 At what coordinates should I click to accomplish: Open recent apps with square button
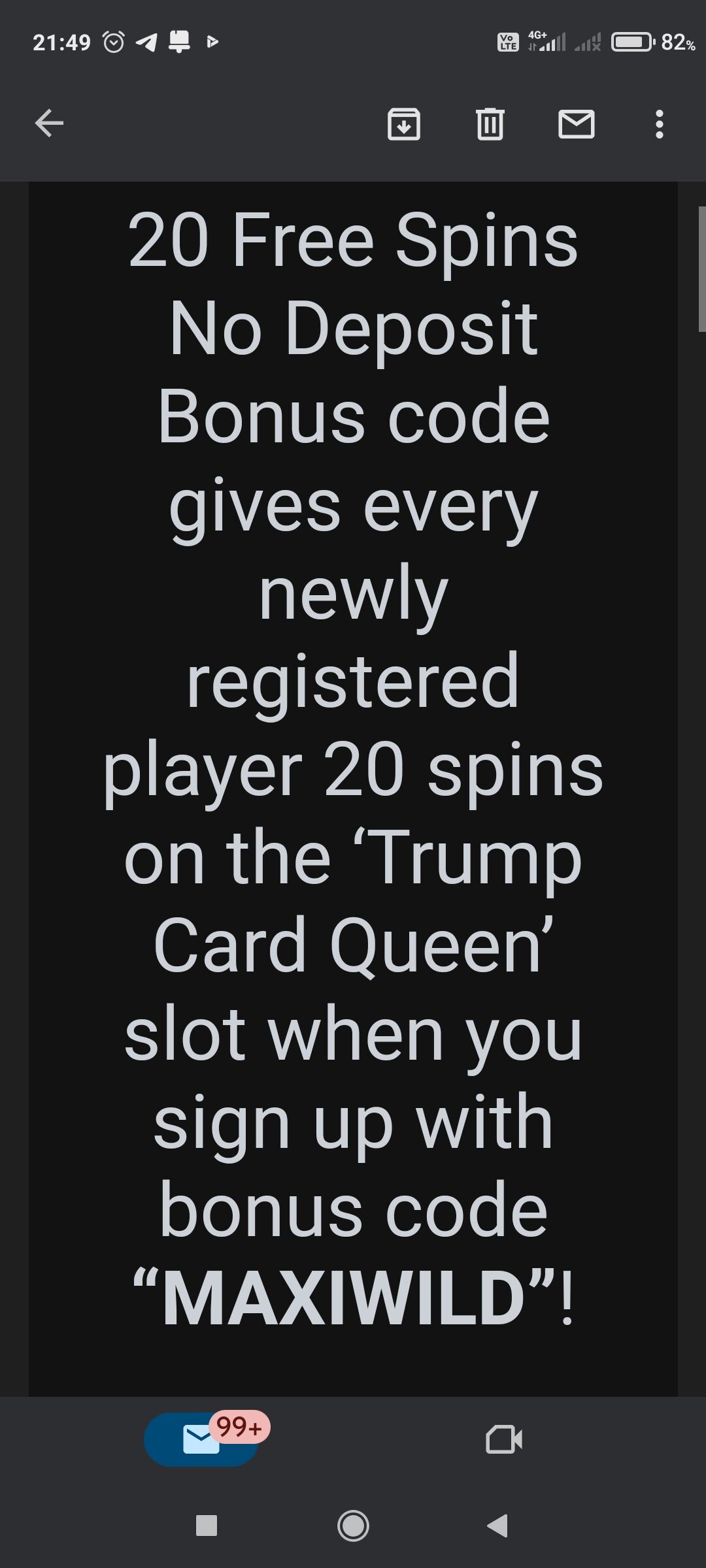click(x=207, y=1526)
